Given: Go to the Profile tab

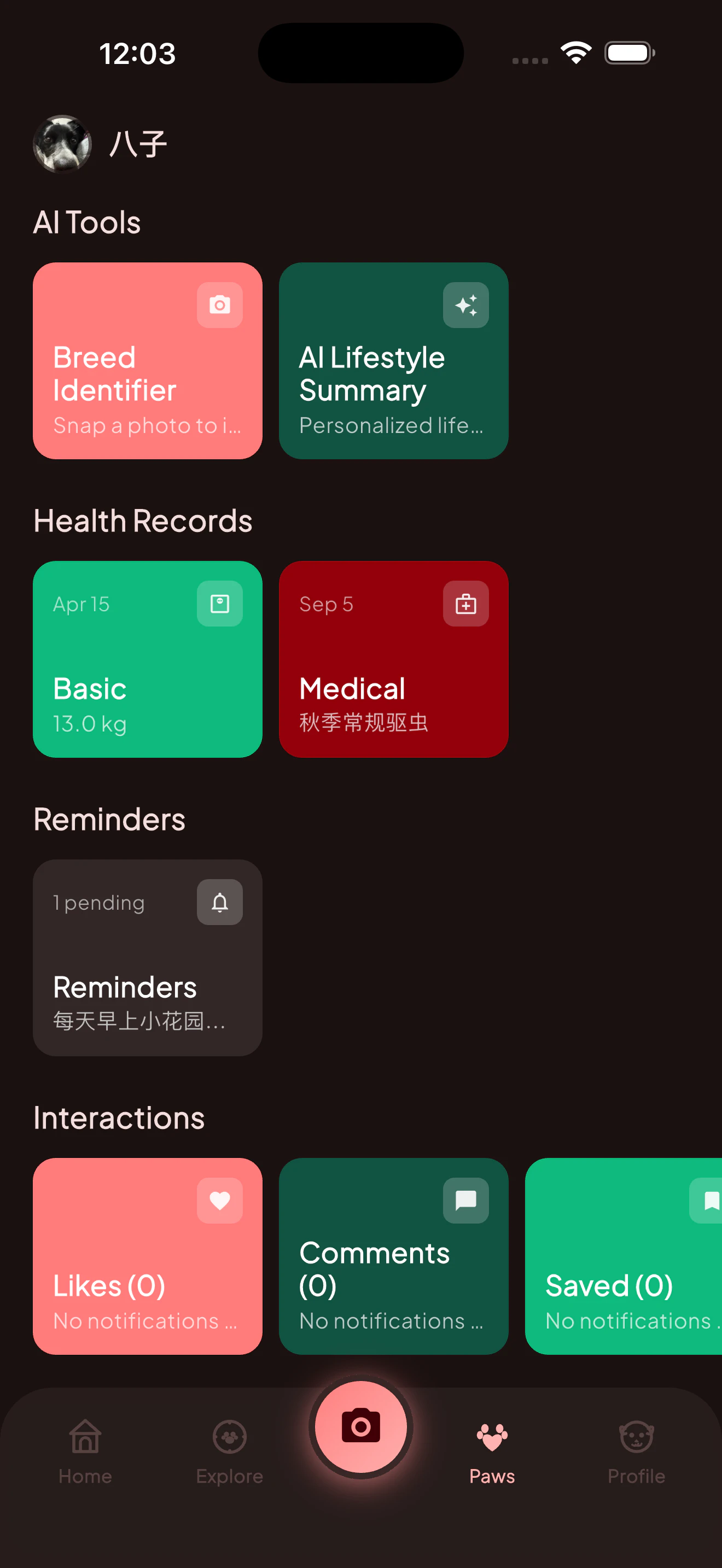Looking at the screenshot, I should [636, 1452].
